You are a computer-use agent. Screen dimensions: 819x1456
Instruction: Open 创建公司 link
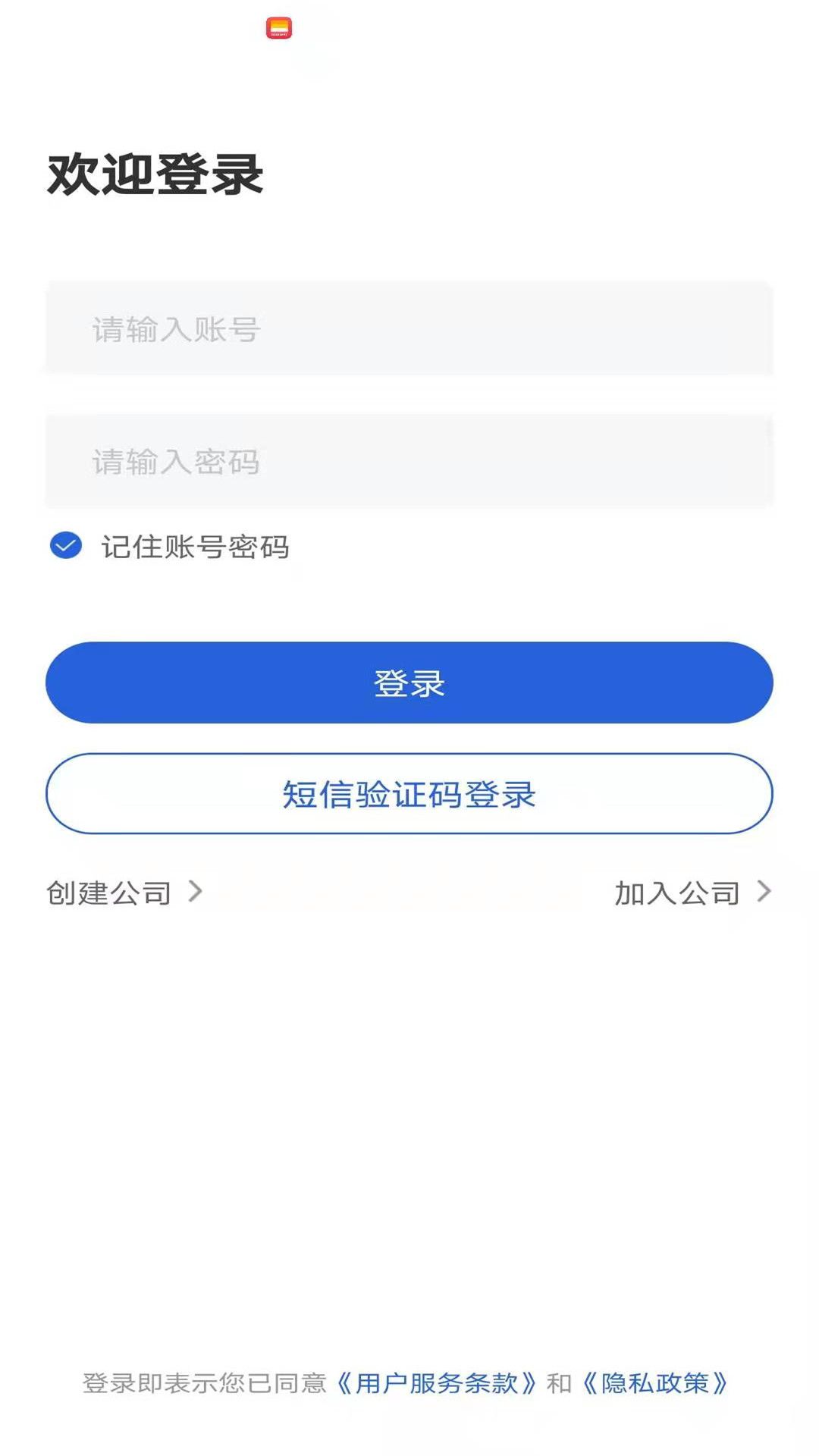(x=124, y=893)
